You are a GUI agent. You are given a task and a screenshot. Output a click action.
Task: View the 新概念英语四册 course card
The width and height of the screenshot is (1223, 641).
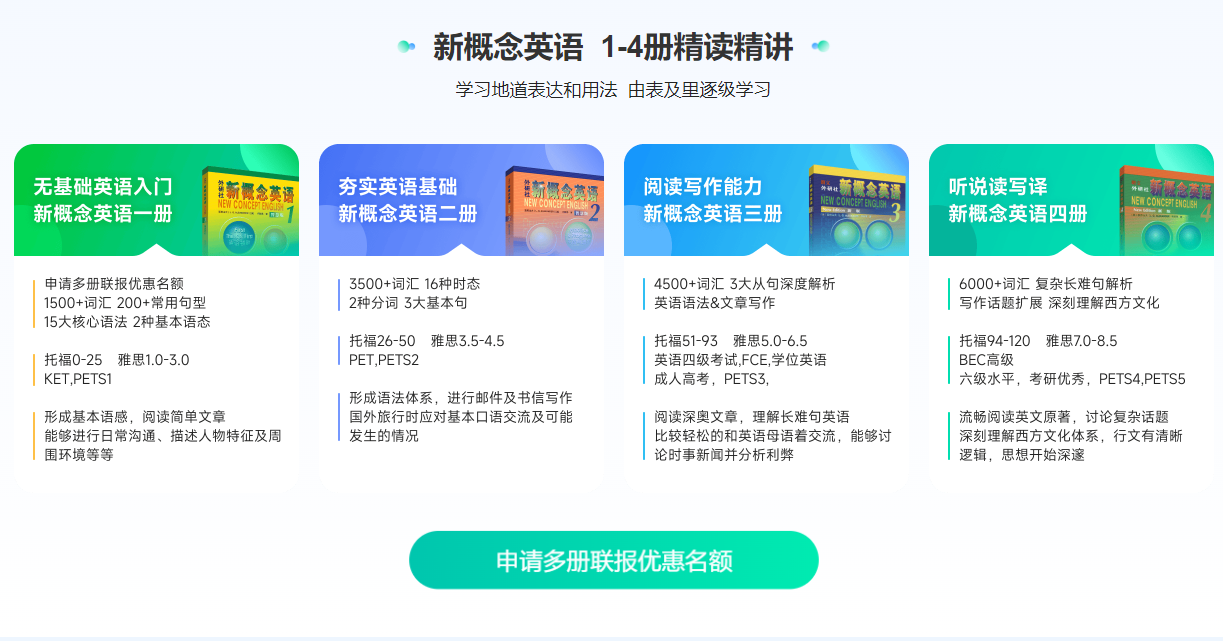(1071, 201)
